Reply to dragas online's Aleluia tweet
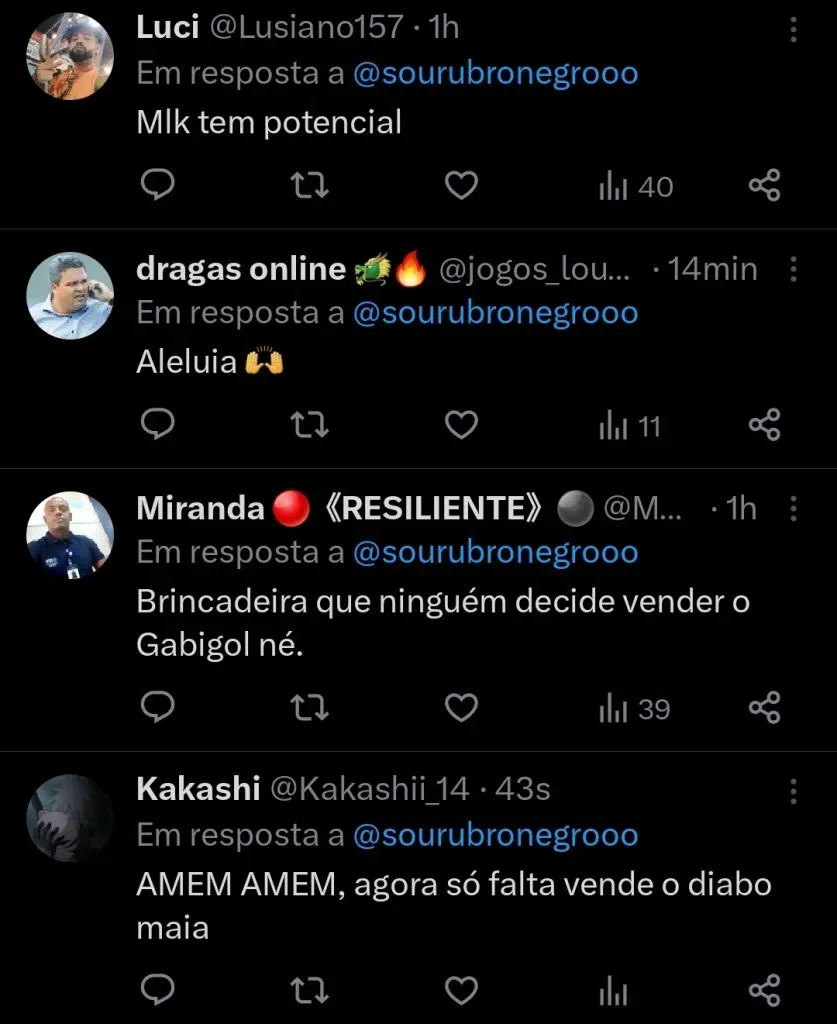The image size is (837, 1024). (x=157, y=424)
